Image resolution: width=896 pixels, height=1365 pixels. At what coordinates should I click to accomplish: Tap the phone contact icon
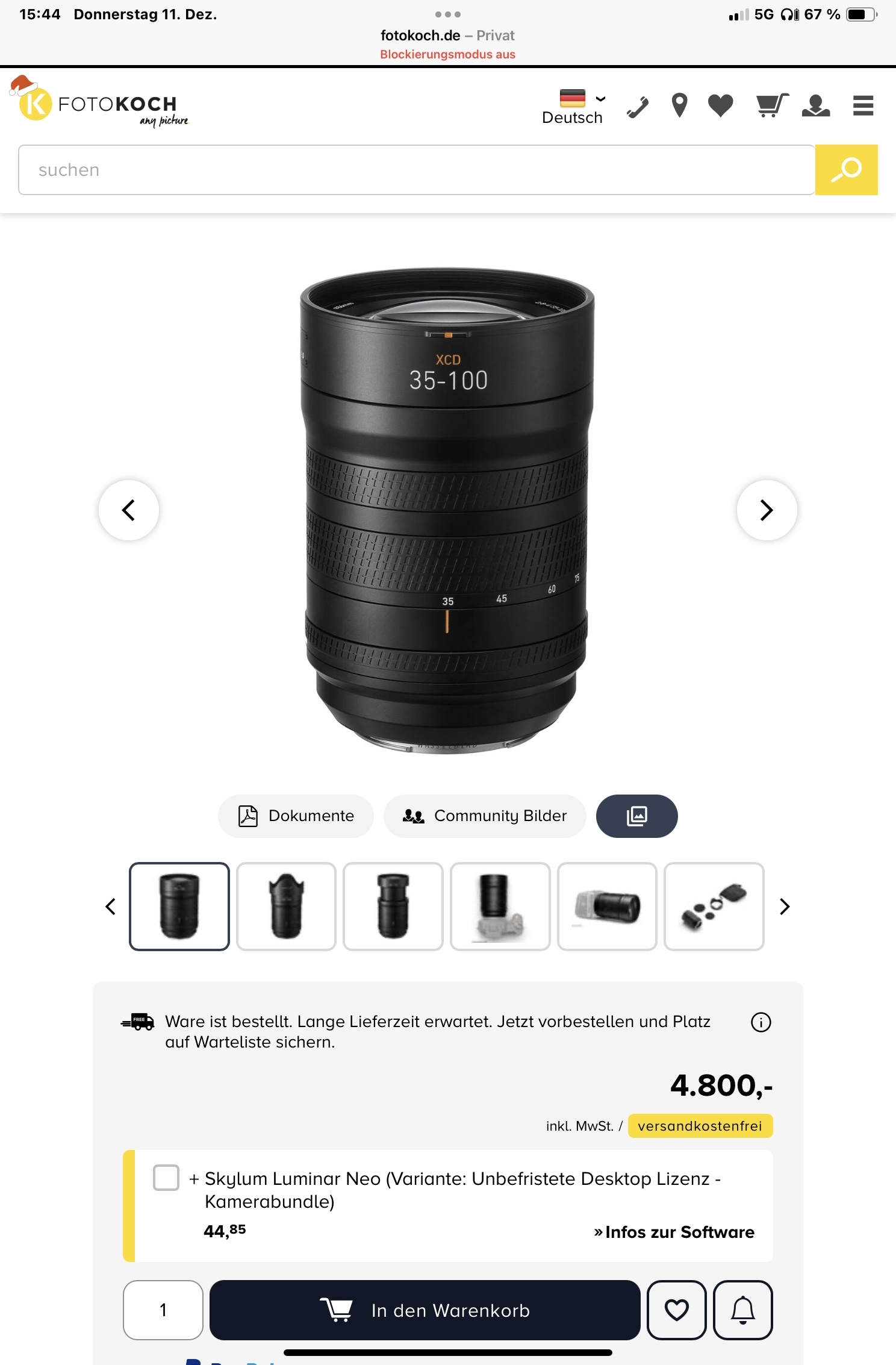coord(638,107)
